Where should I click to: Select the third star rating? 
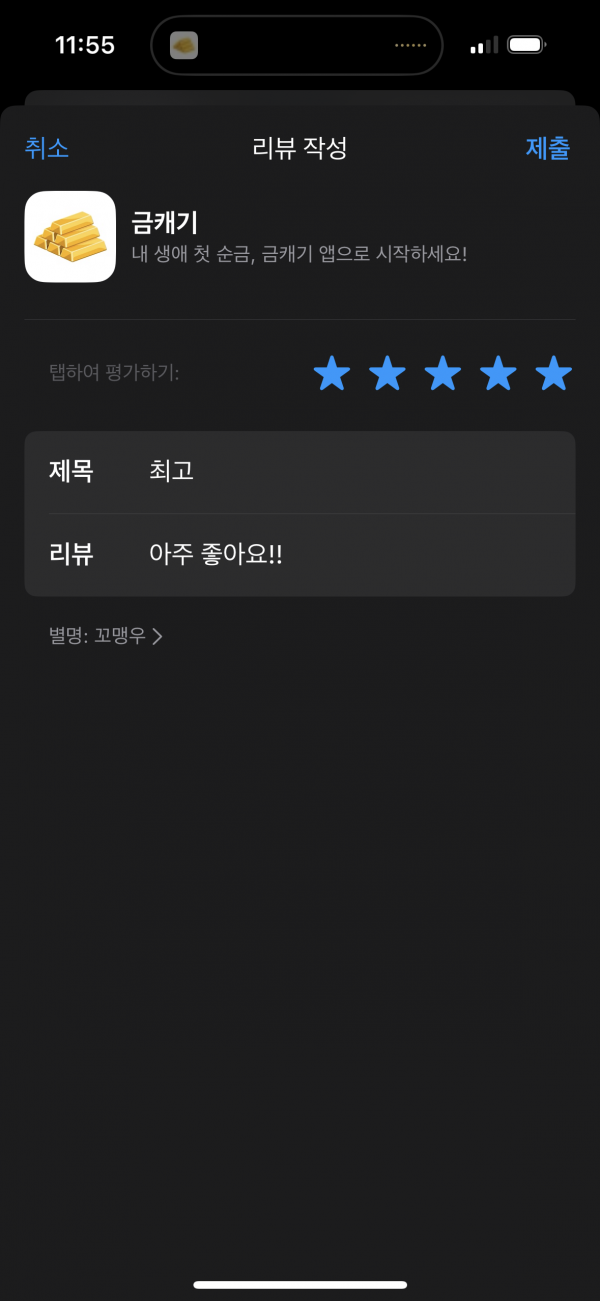coord(442,373)
